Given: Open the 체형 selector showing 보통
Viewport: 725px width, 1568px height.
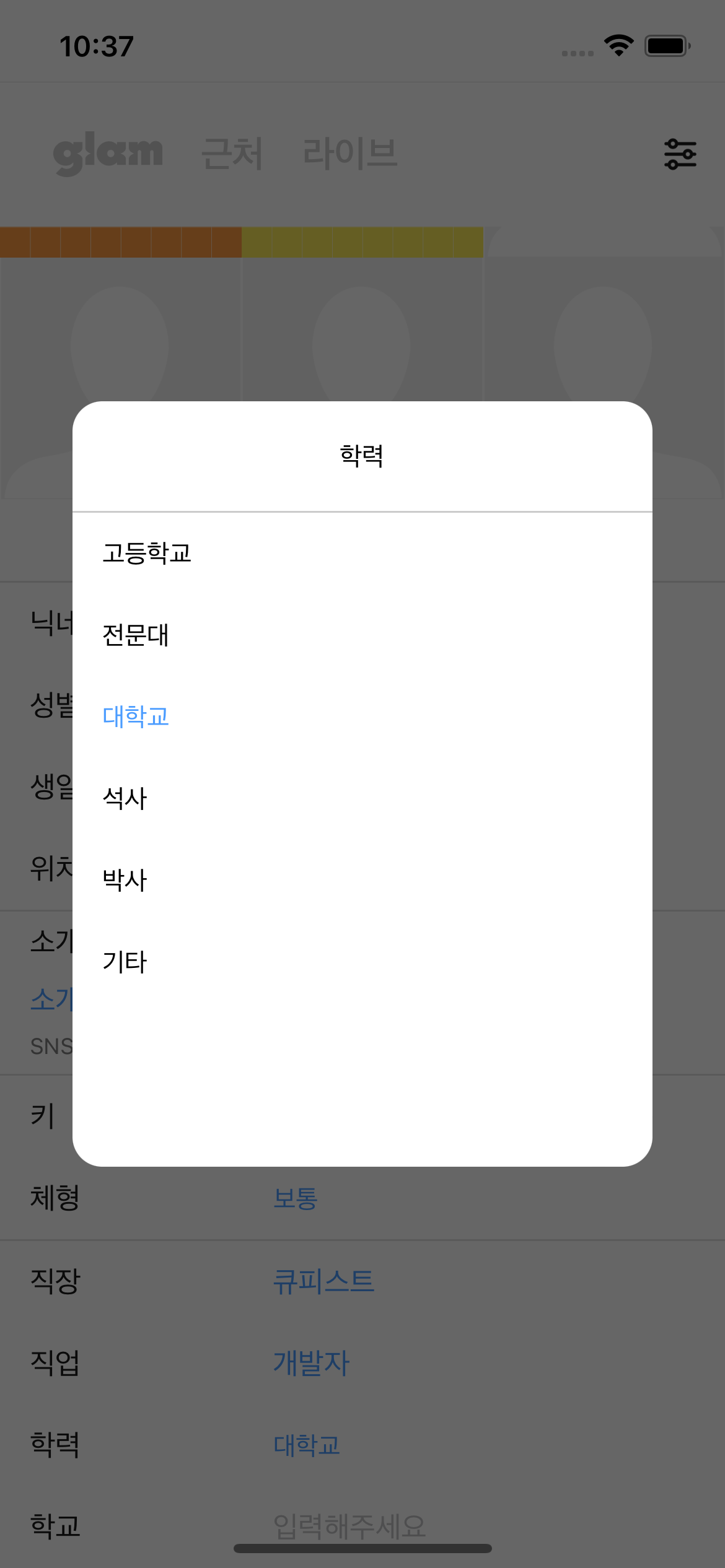Looking at the screenshot, I should coord(296,1199).
